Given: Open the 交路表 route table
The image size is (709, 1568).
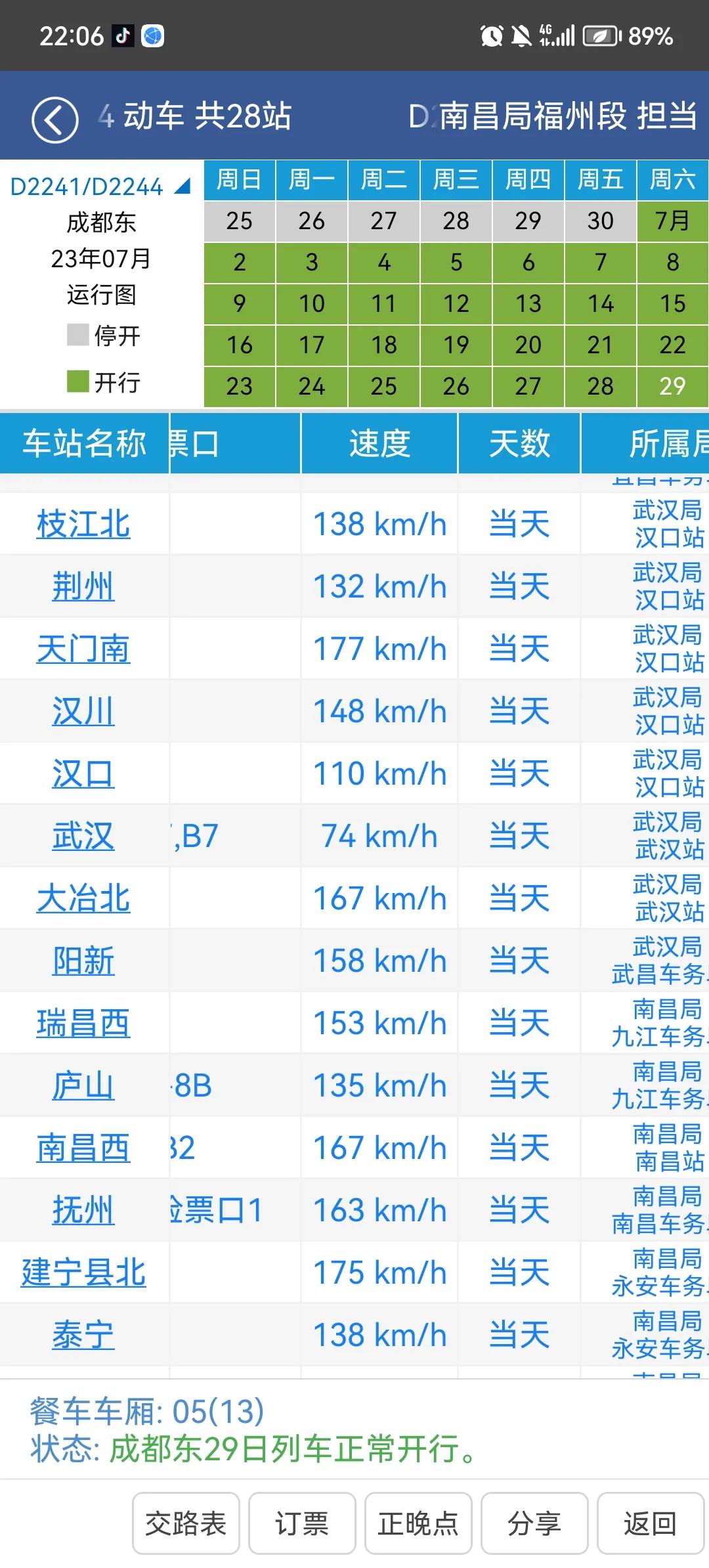Looking at the screenshot, I should tap(186, 1523).
